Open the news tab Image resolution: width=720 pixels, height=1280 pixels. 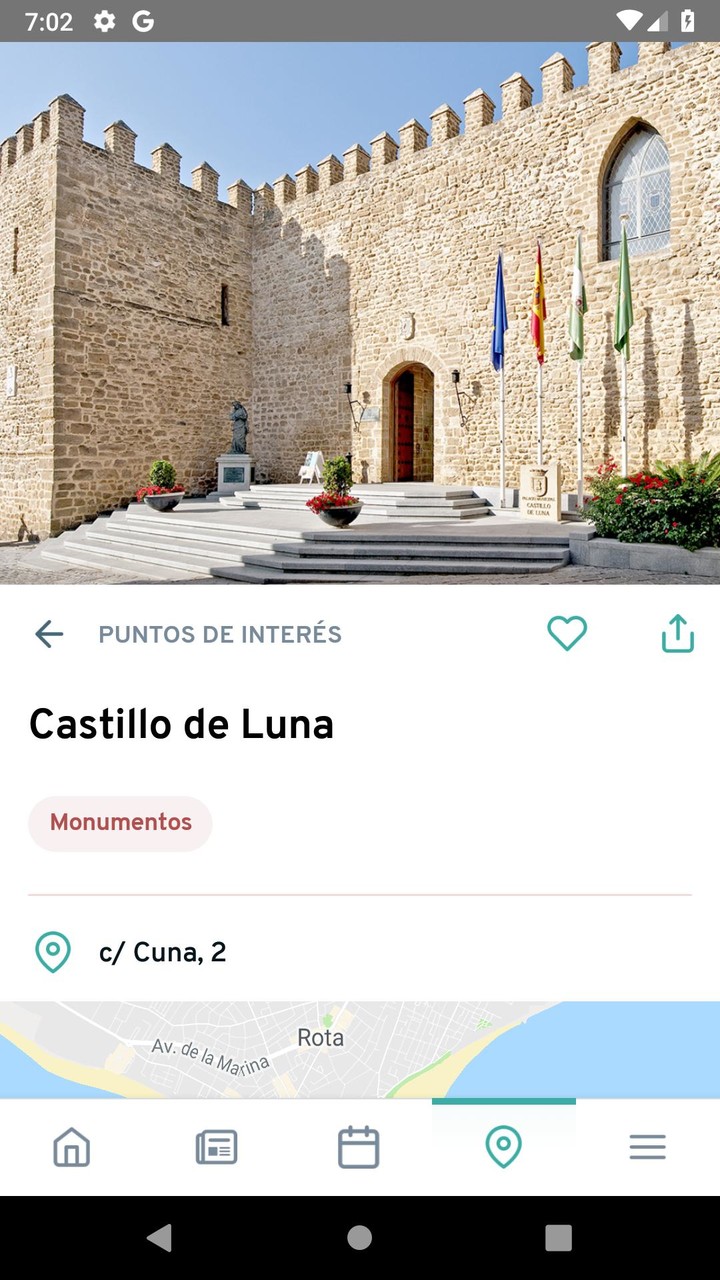point(216,1147)
